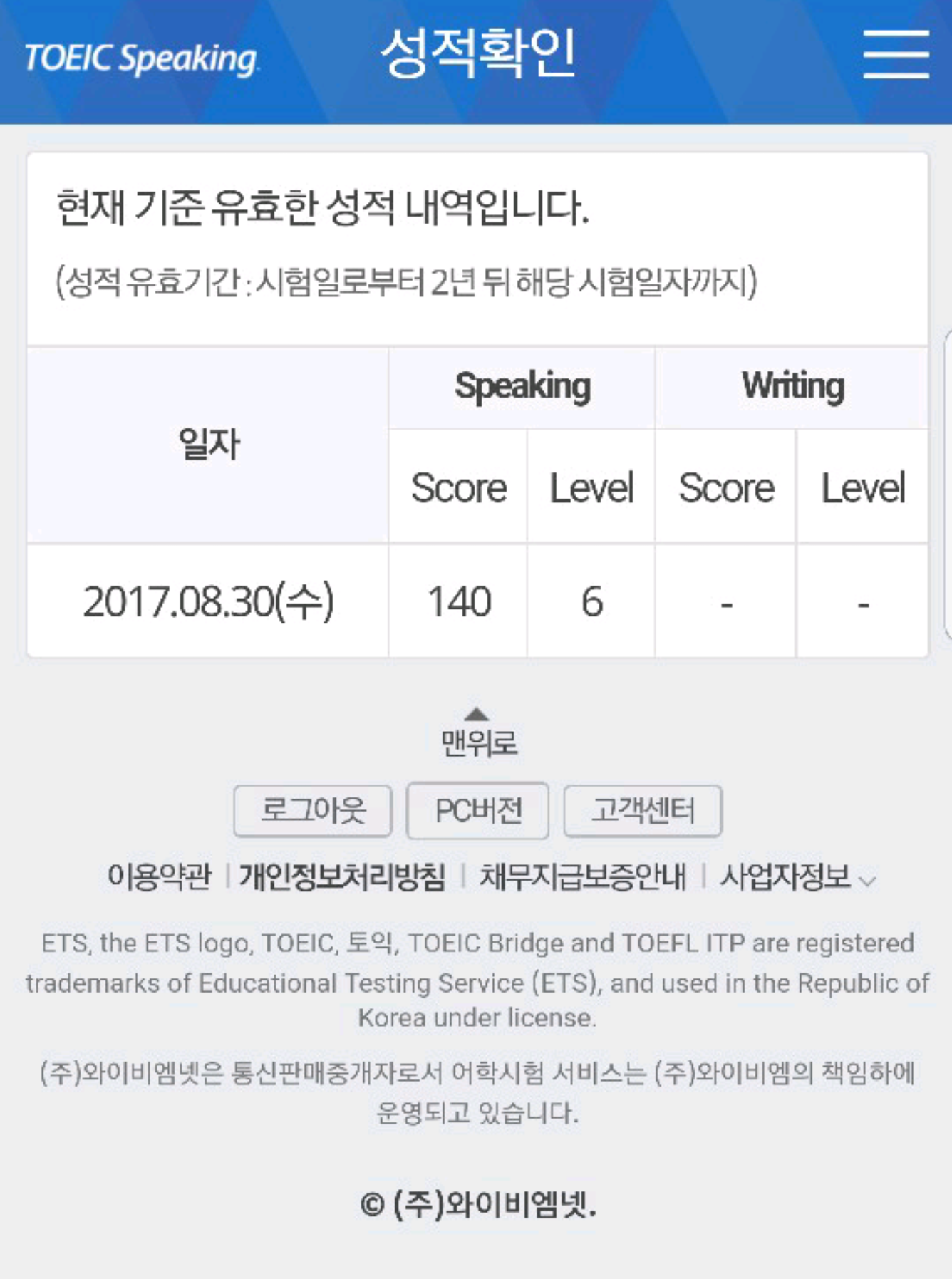The image size is (952, 1279).
Task: Open 이용약관 terms of use
Action: coord(160,876)
